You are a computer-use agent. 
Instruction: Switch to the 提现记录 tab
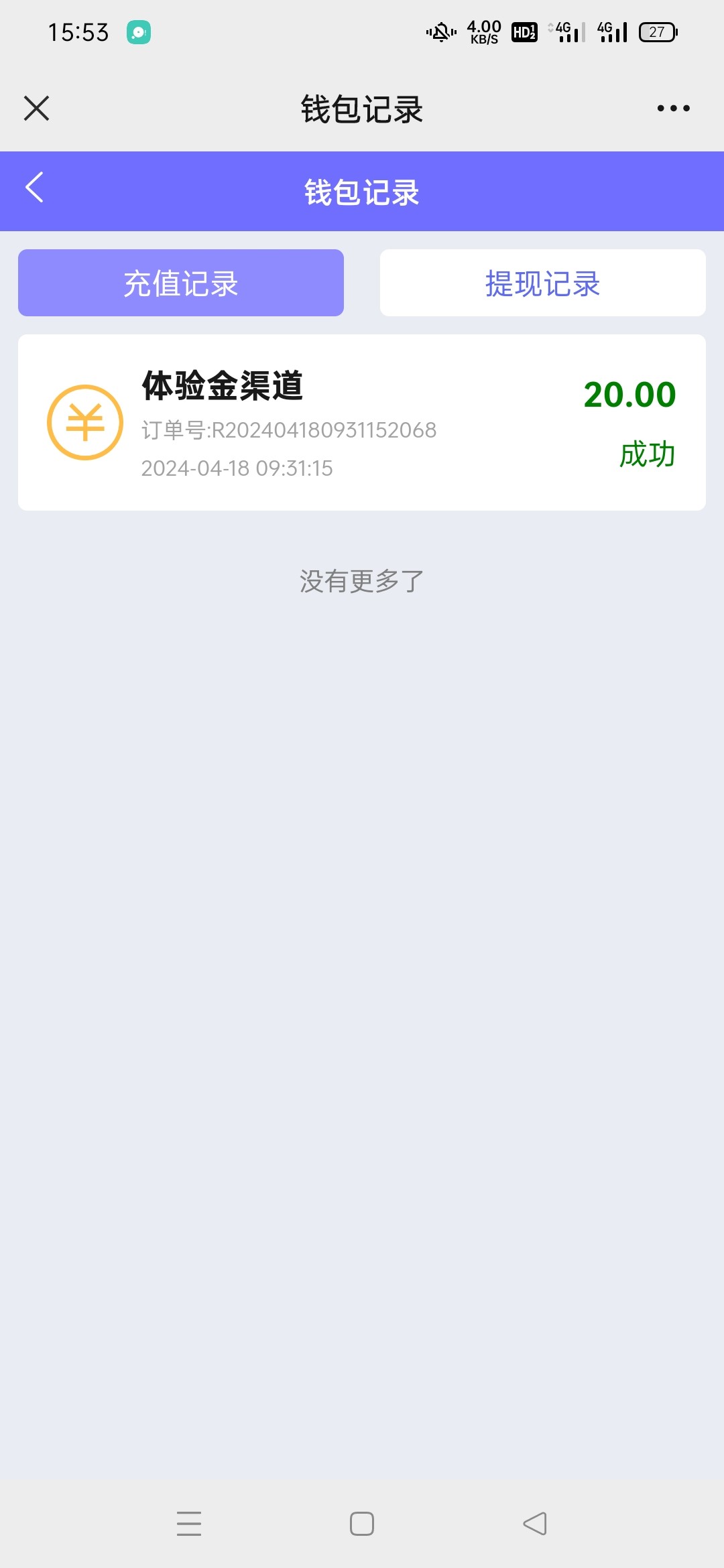tap(542, 283)
